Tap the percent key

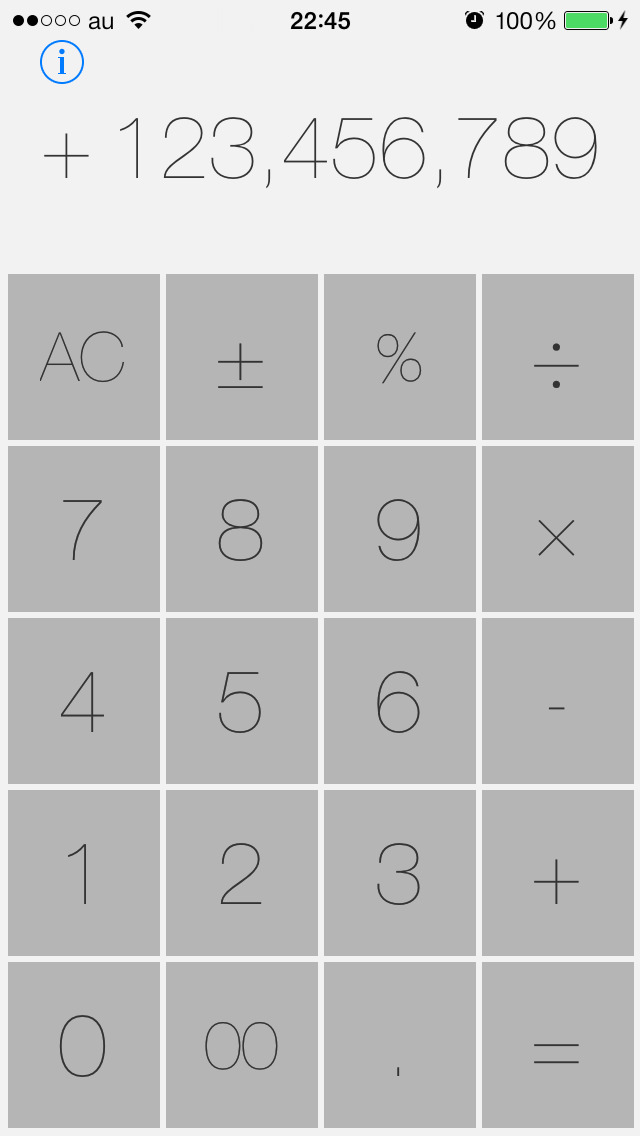click(x=400, y=356)
